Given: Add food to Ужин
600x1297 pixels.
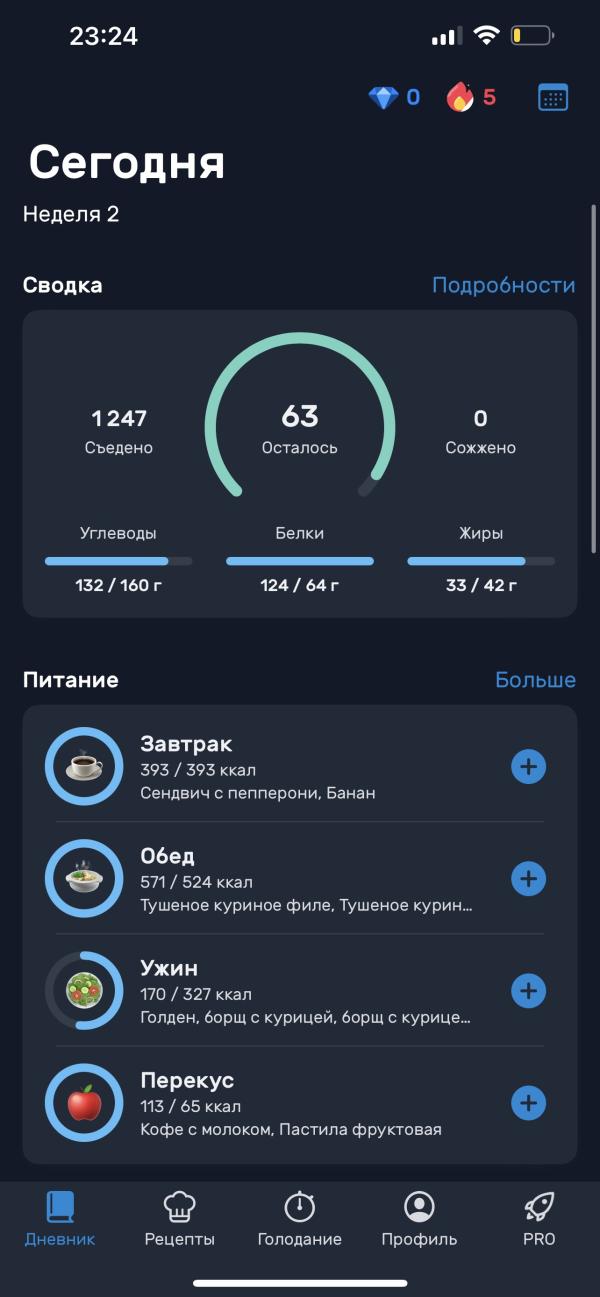Looking at the screenshot, I should (x=528, y=991).
